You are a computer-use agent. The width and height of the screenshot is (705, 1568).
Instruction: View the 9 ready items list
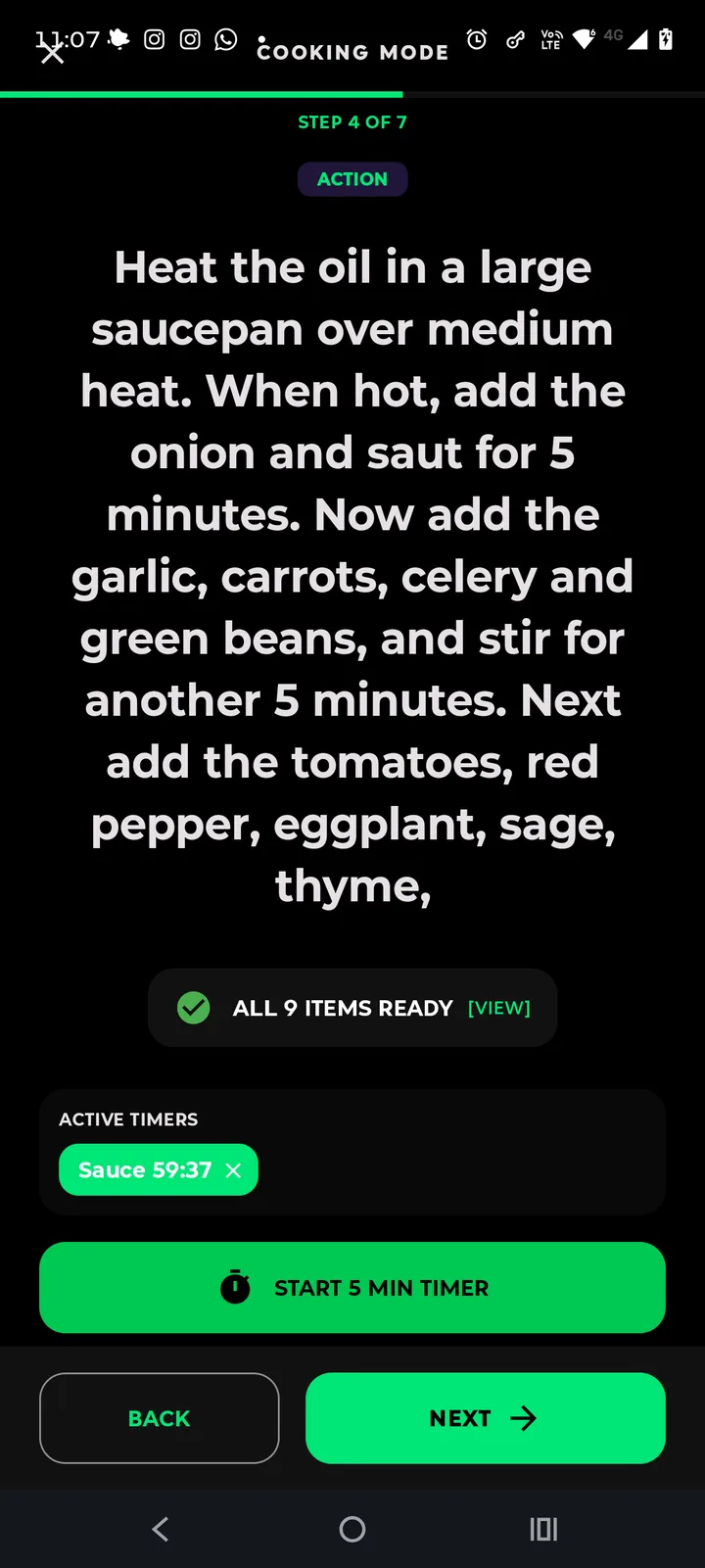tap(498, 1008)
